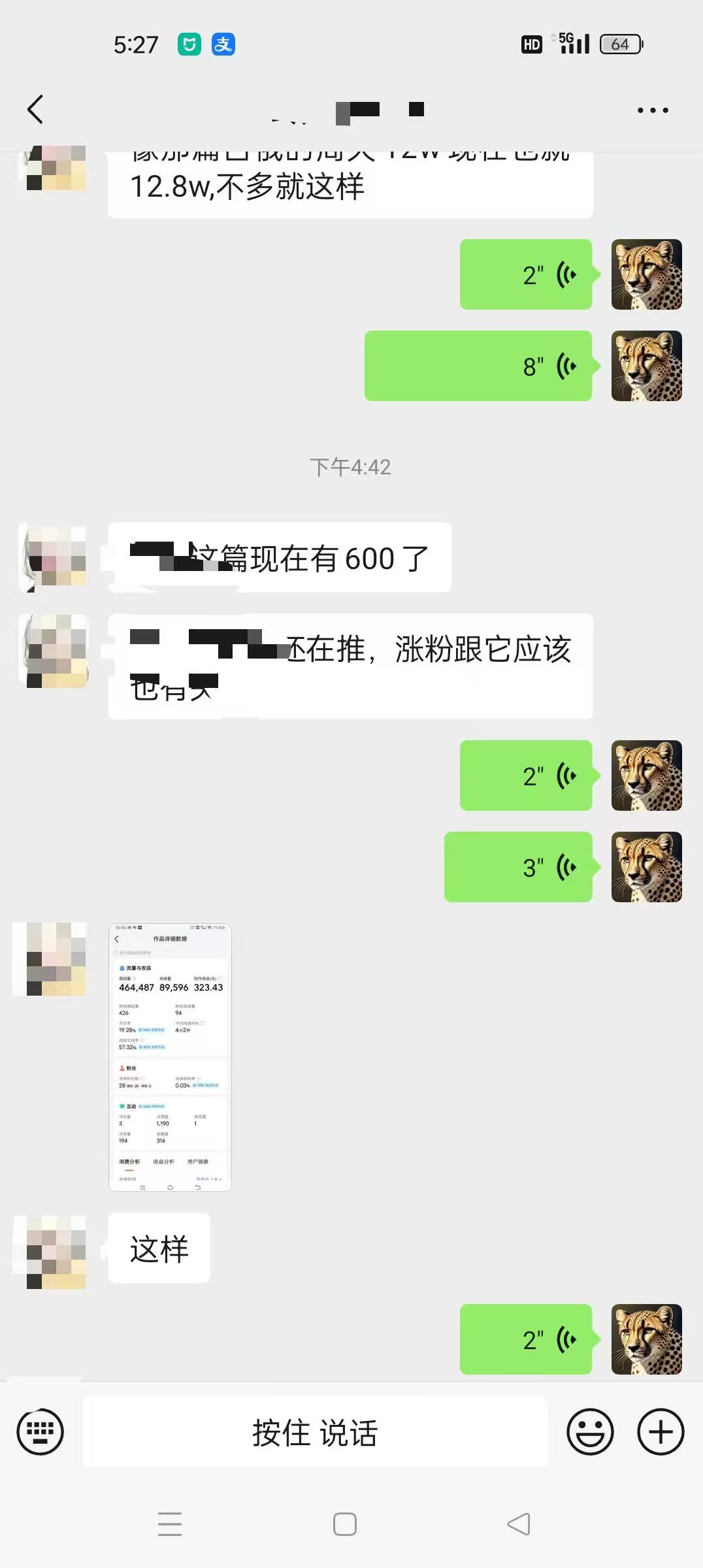Viewport: 703px width, 1568px height.
Task: Switch to the keyboard text input
Action: click(41, 1432)
